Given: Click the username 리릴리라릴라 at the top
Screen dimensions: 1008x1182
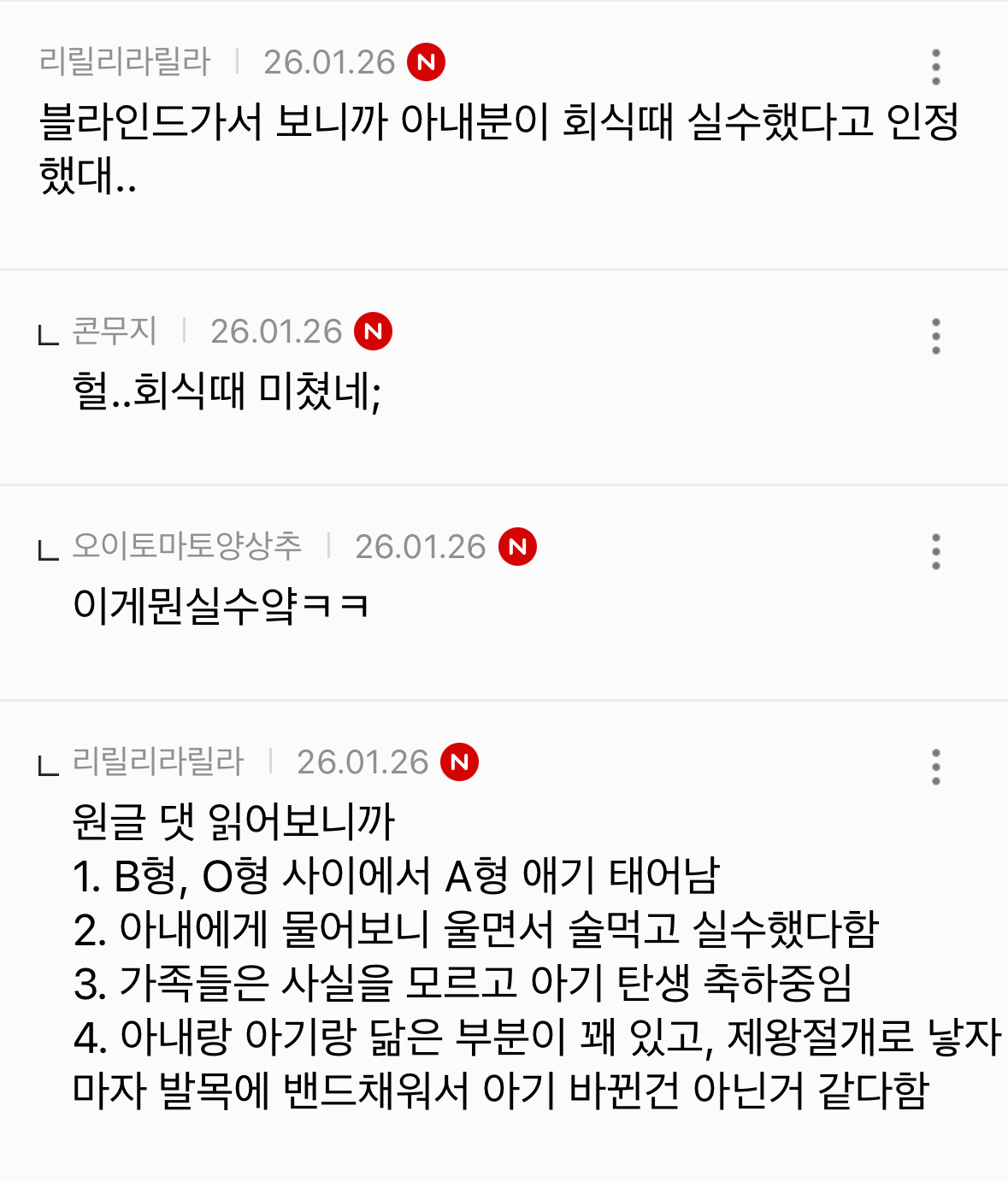Looking at the screenshot, I should coord(127,61).
